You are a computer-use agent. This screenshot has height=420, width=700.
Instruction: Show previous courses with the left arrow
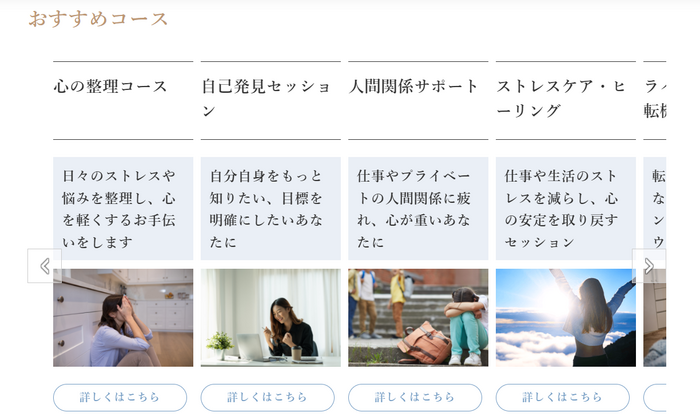tap(44, 266)
